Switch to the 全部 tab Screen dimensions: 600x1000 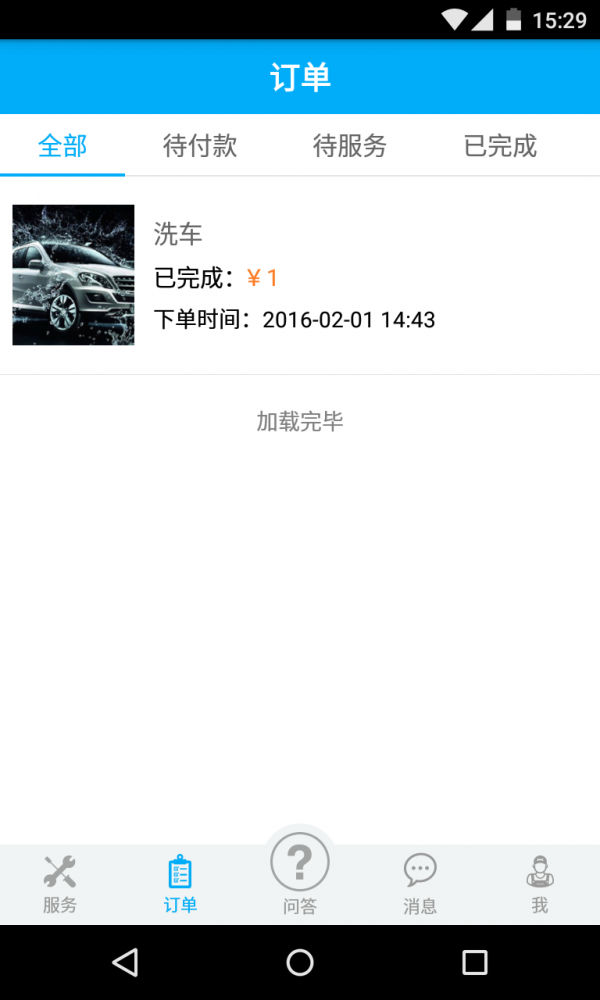click(62, 146)
